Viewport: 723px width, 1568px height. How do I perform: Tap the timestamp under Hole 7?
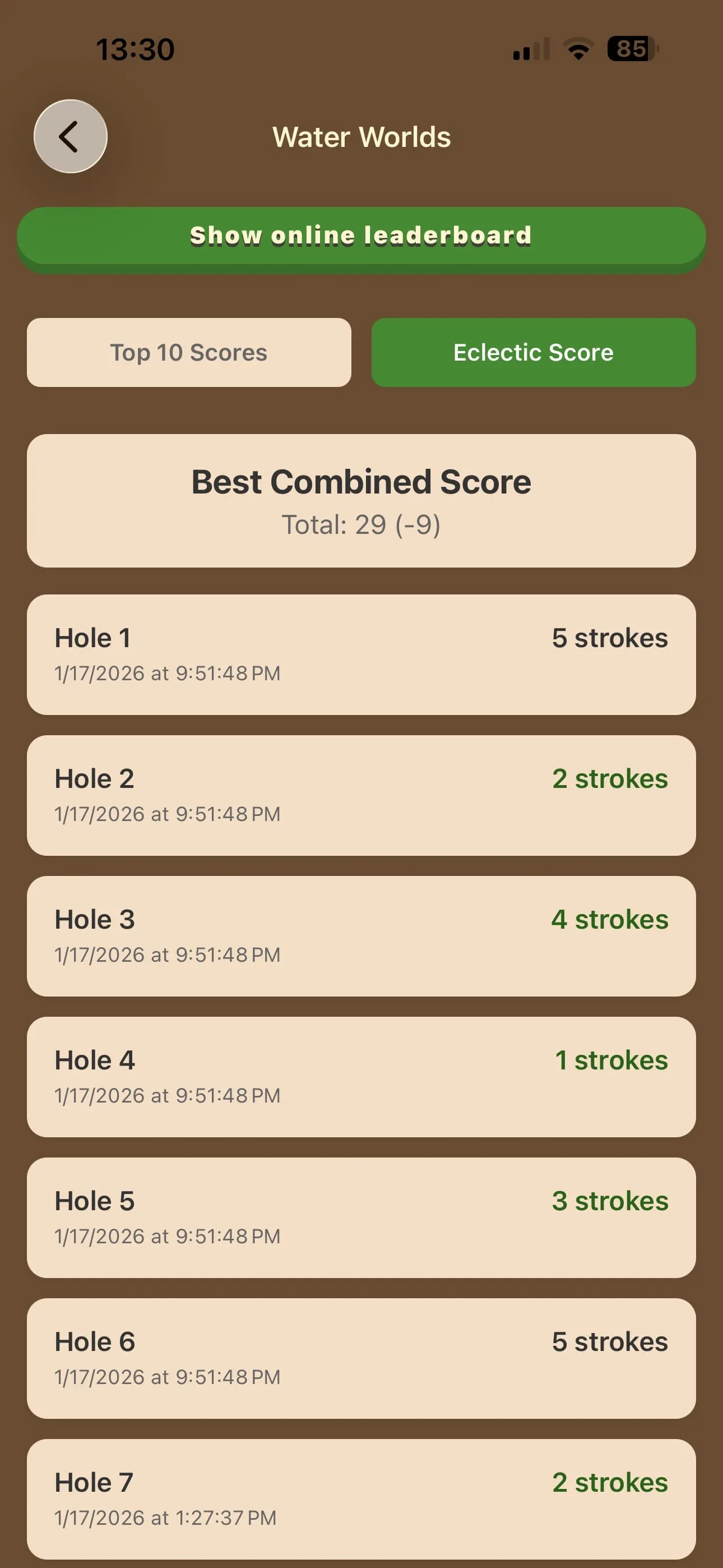click(x=165, y=1517)
